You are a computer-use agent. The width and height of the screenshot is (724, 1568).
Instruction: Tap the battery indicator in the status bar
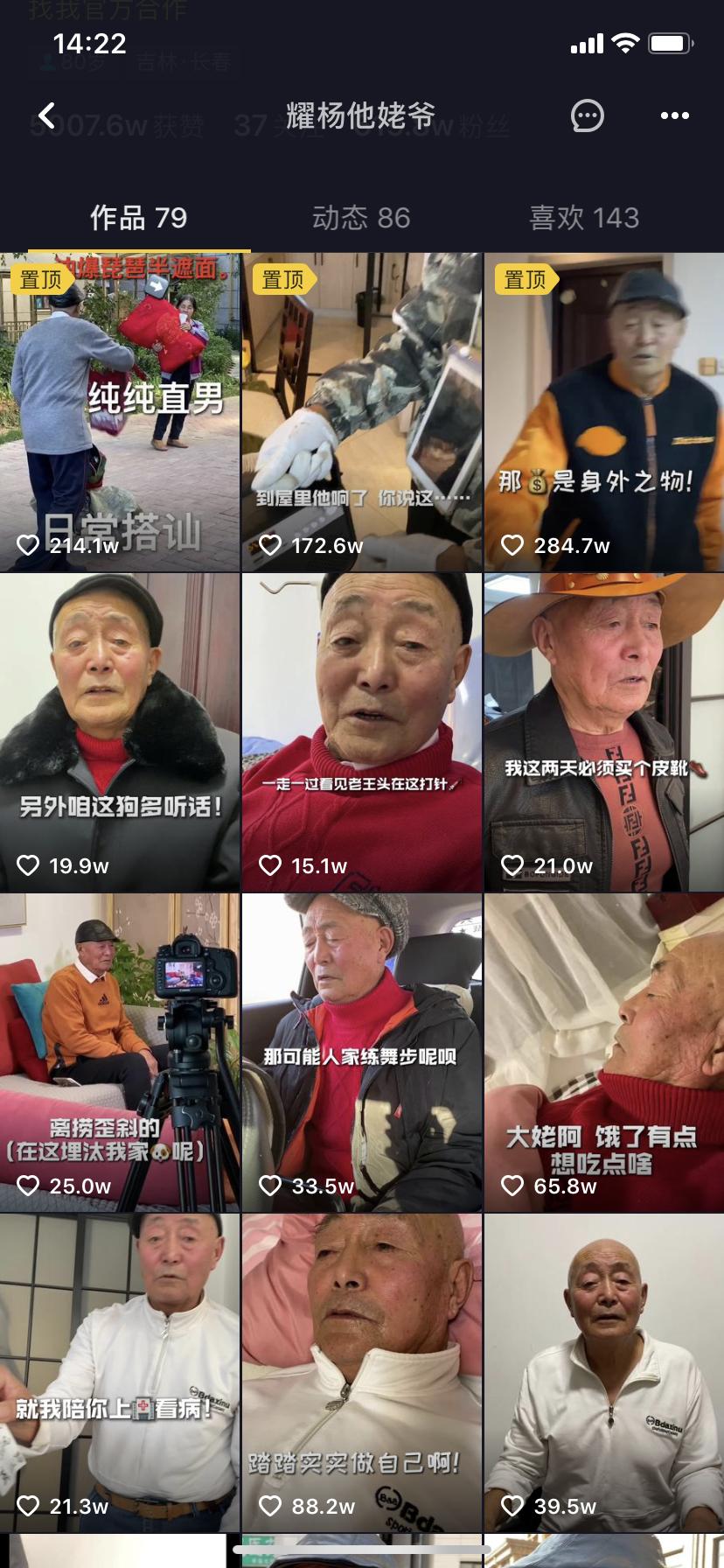pos(672,42)
